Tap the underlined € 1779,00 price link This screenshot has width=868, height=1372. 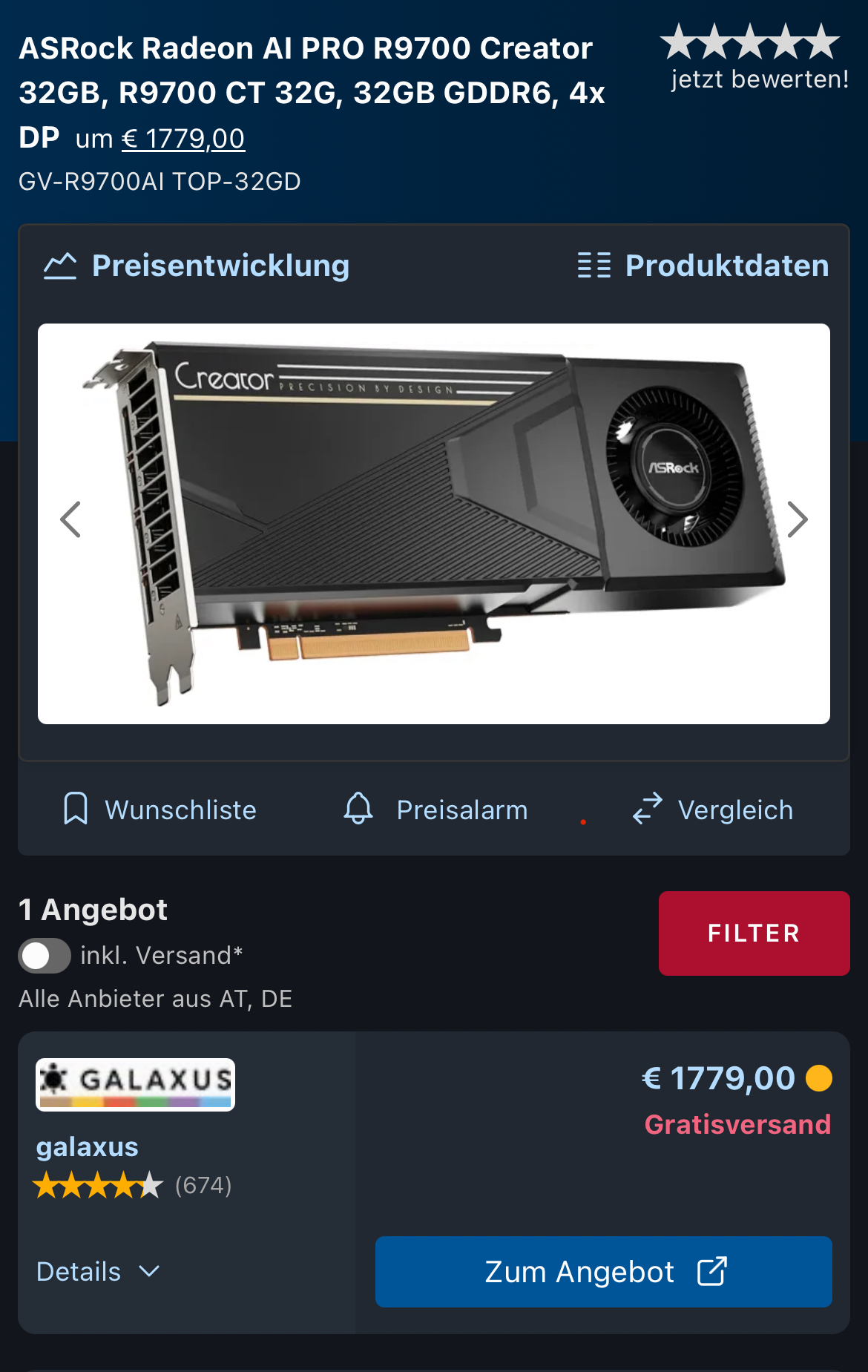tap(183, 139)
